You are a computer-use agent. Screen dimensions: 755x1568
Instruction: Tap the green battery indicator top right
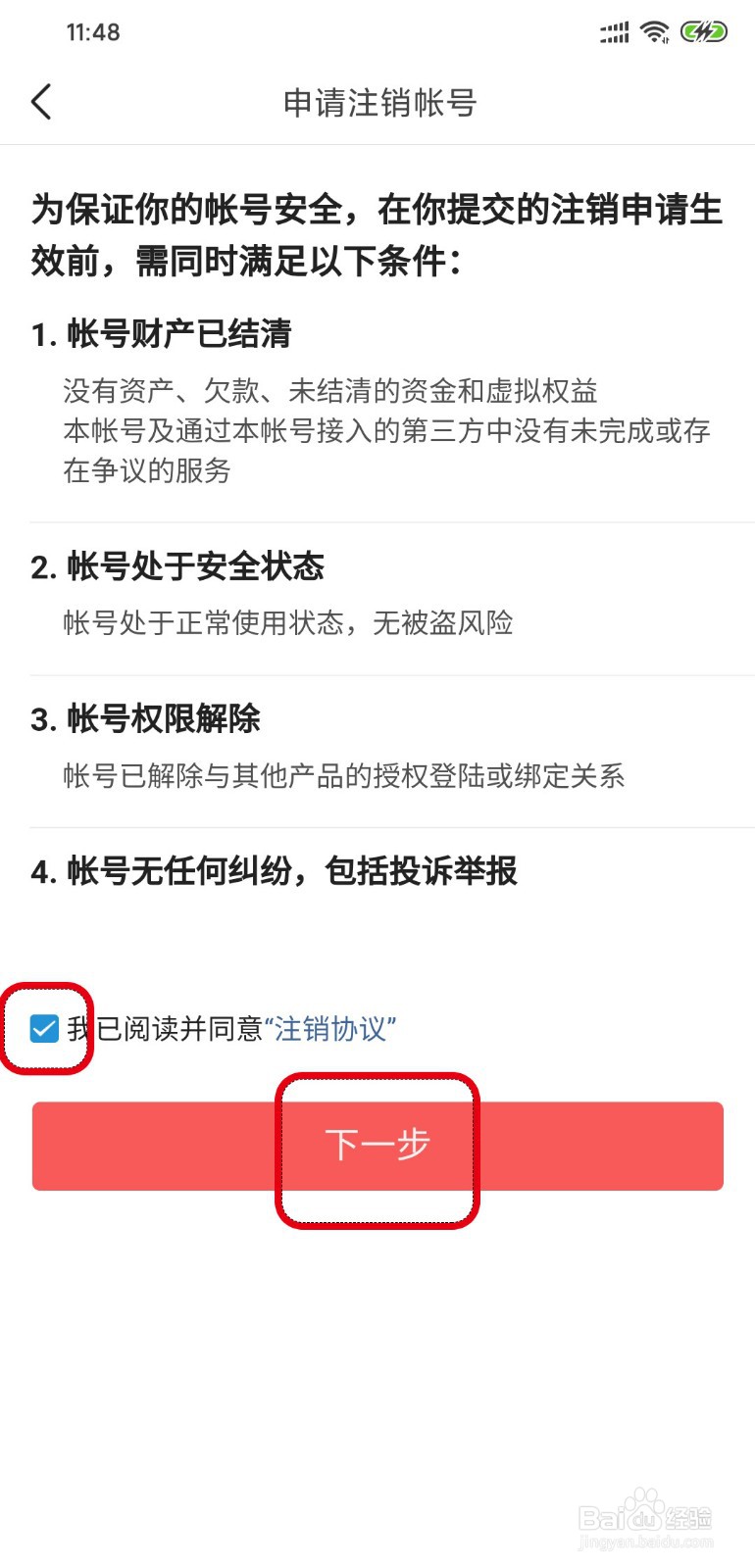coord(704,30)
